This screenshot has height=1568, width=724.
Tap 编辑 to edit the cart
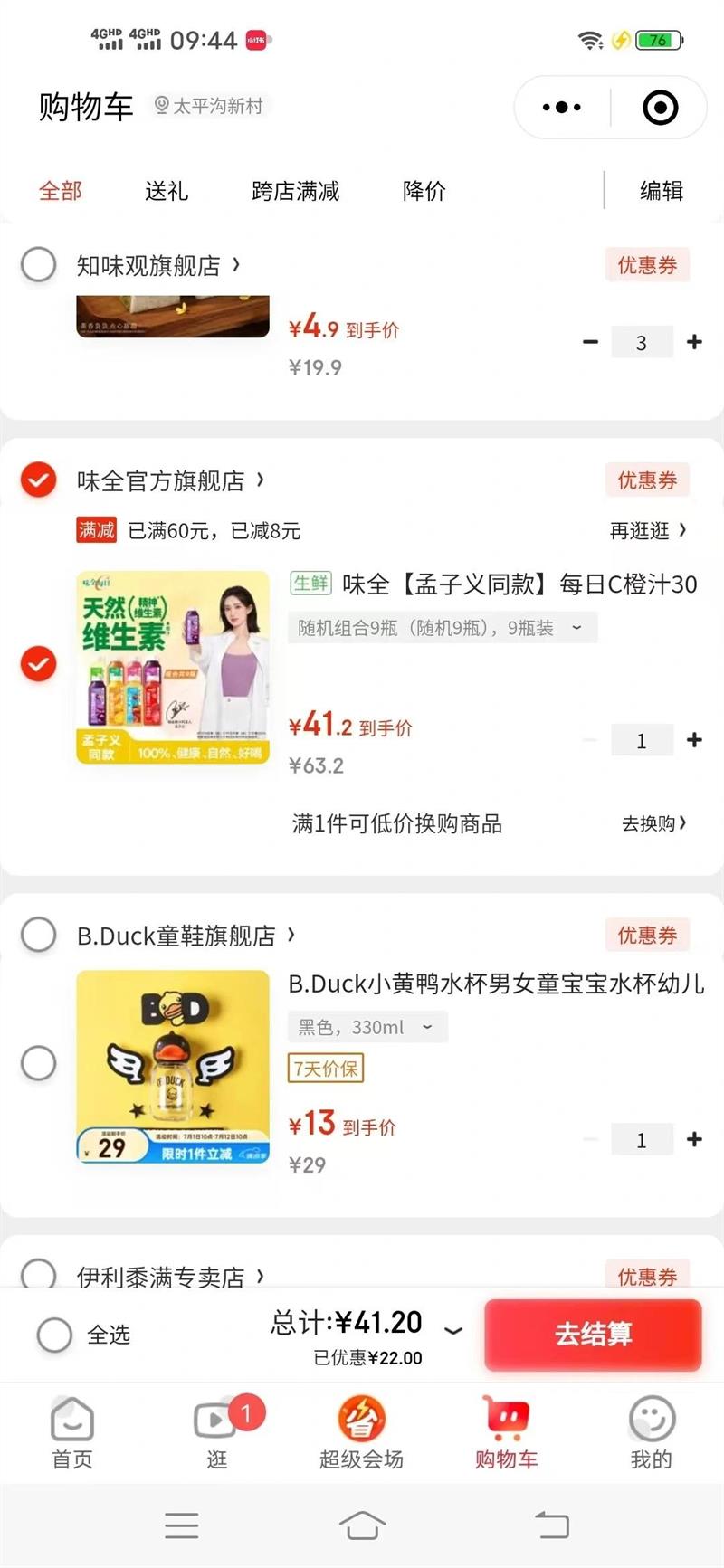[x=661, y=191]
